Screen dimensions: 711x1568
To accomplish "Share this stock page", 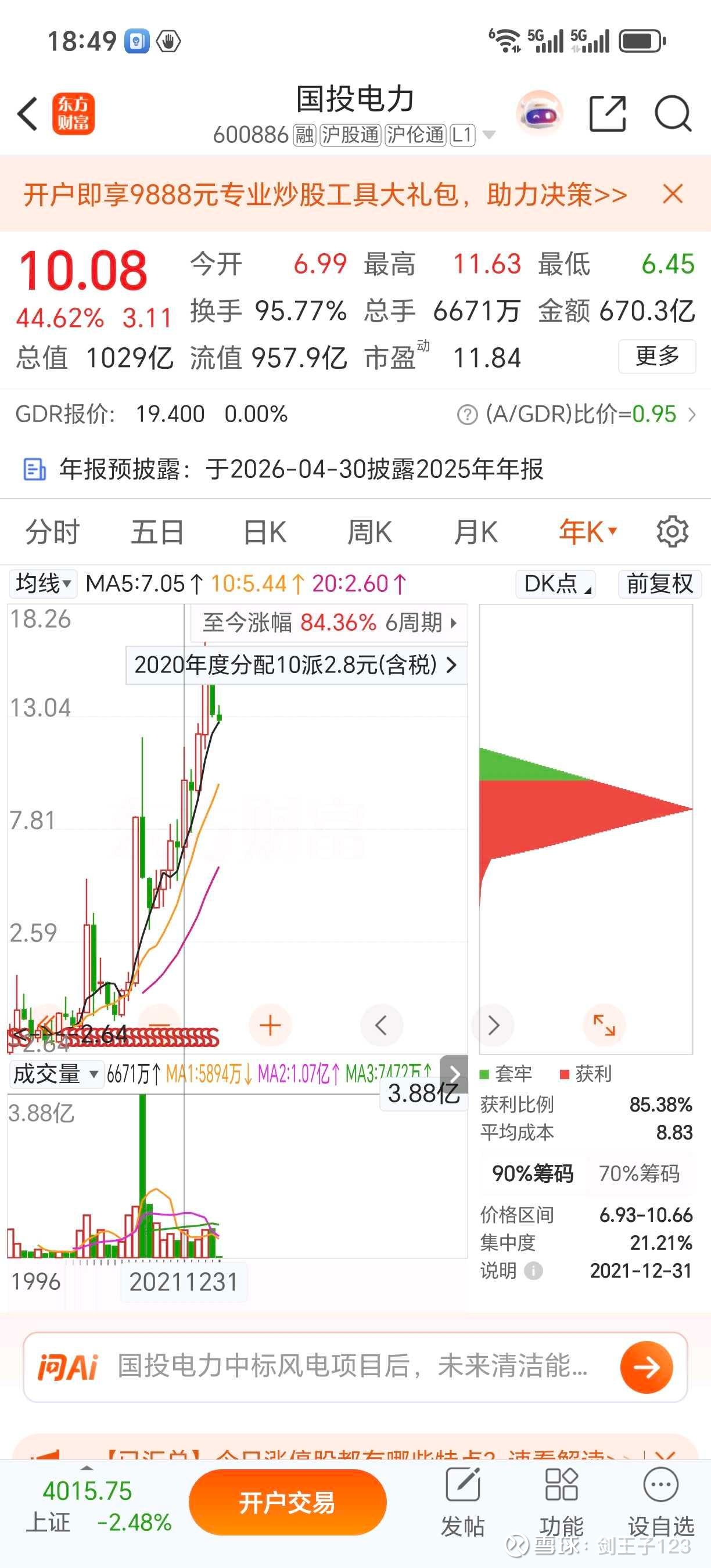I will click(607, 114).
